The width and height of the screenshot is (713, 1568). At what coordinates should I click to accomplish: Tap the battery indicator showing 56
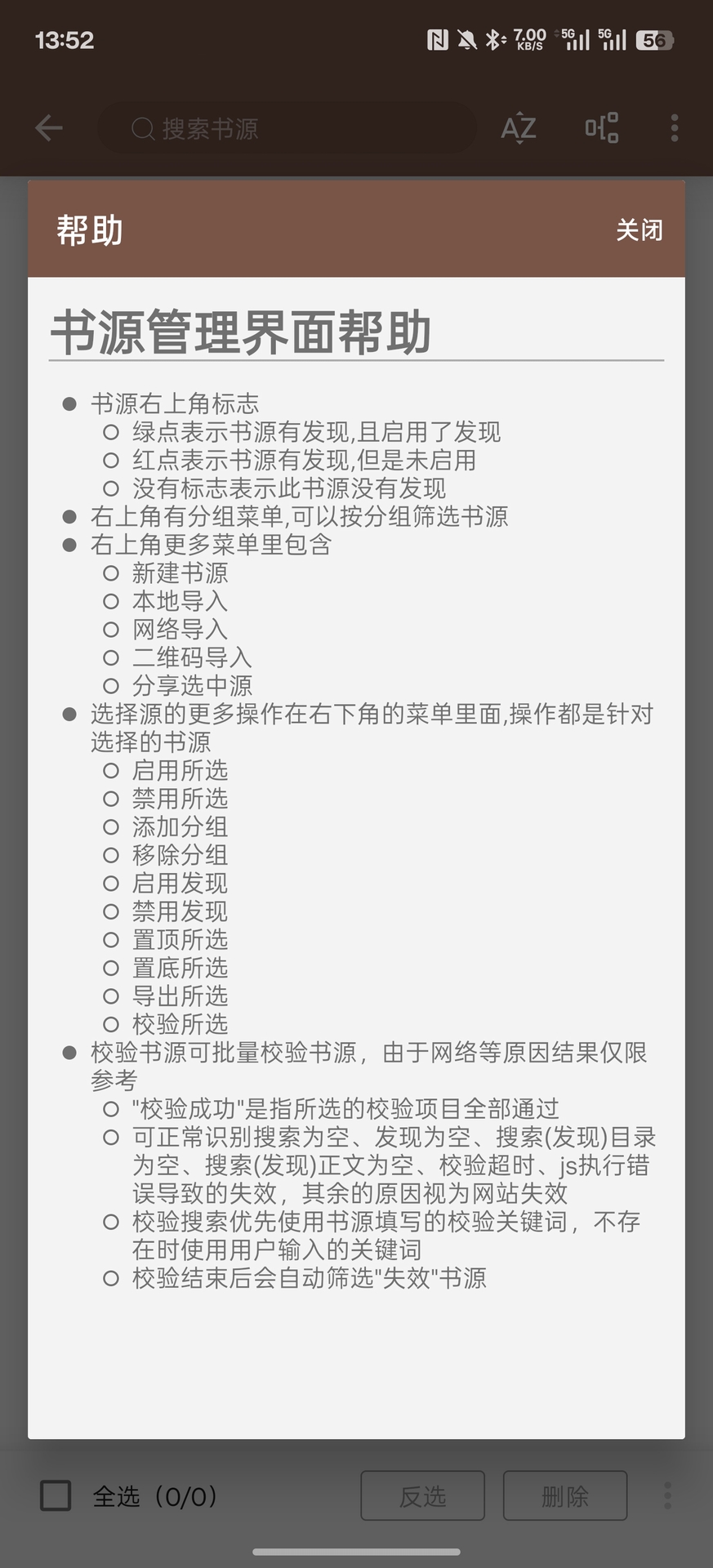tap(653, 39)
